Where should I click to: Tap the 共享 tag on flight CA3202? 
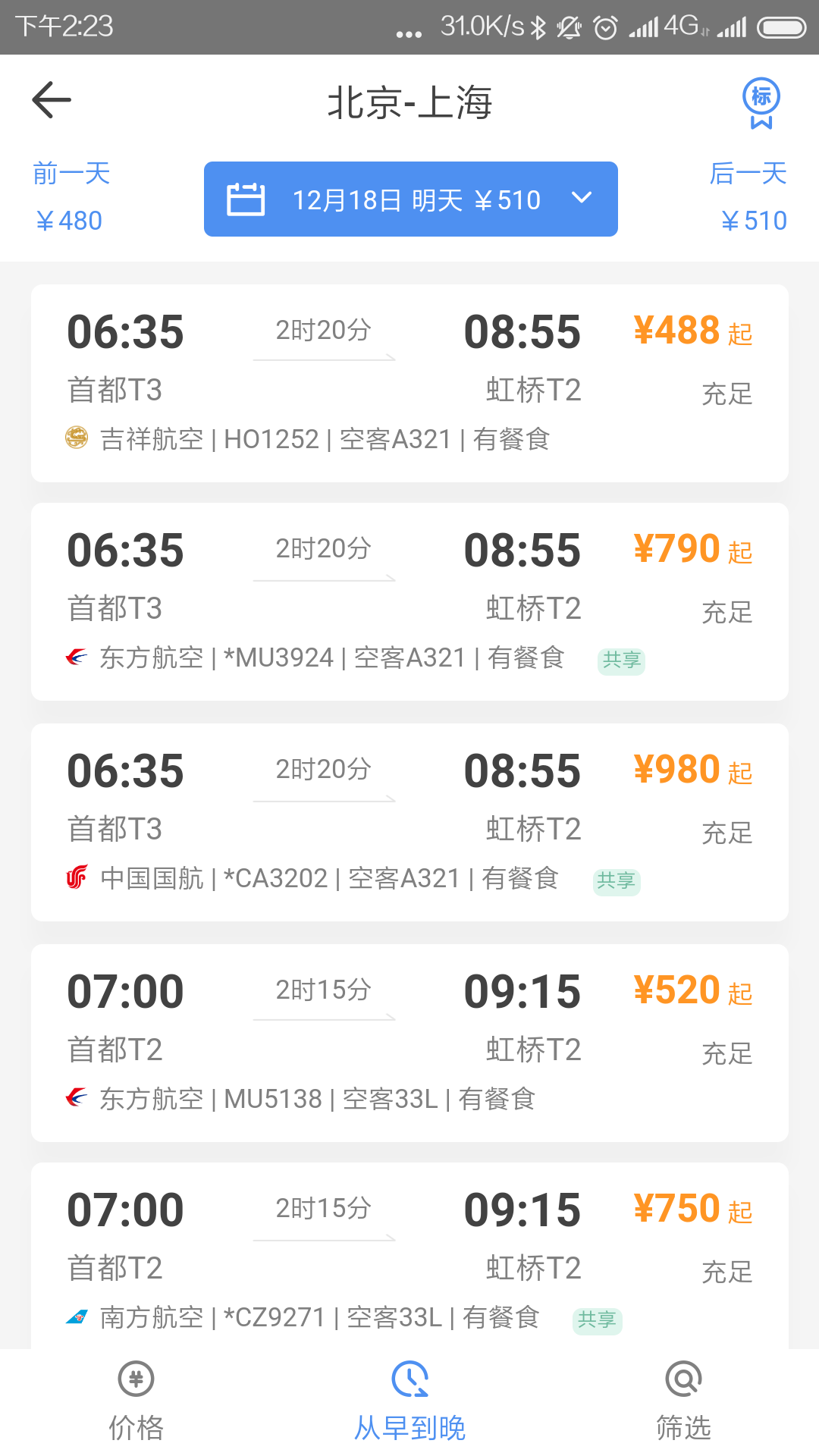(x=617, y=881)
